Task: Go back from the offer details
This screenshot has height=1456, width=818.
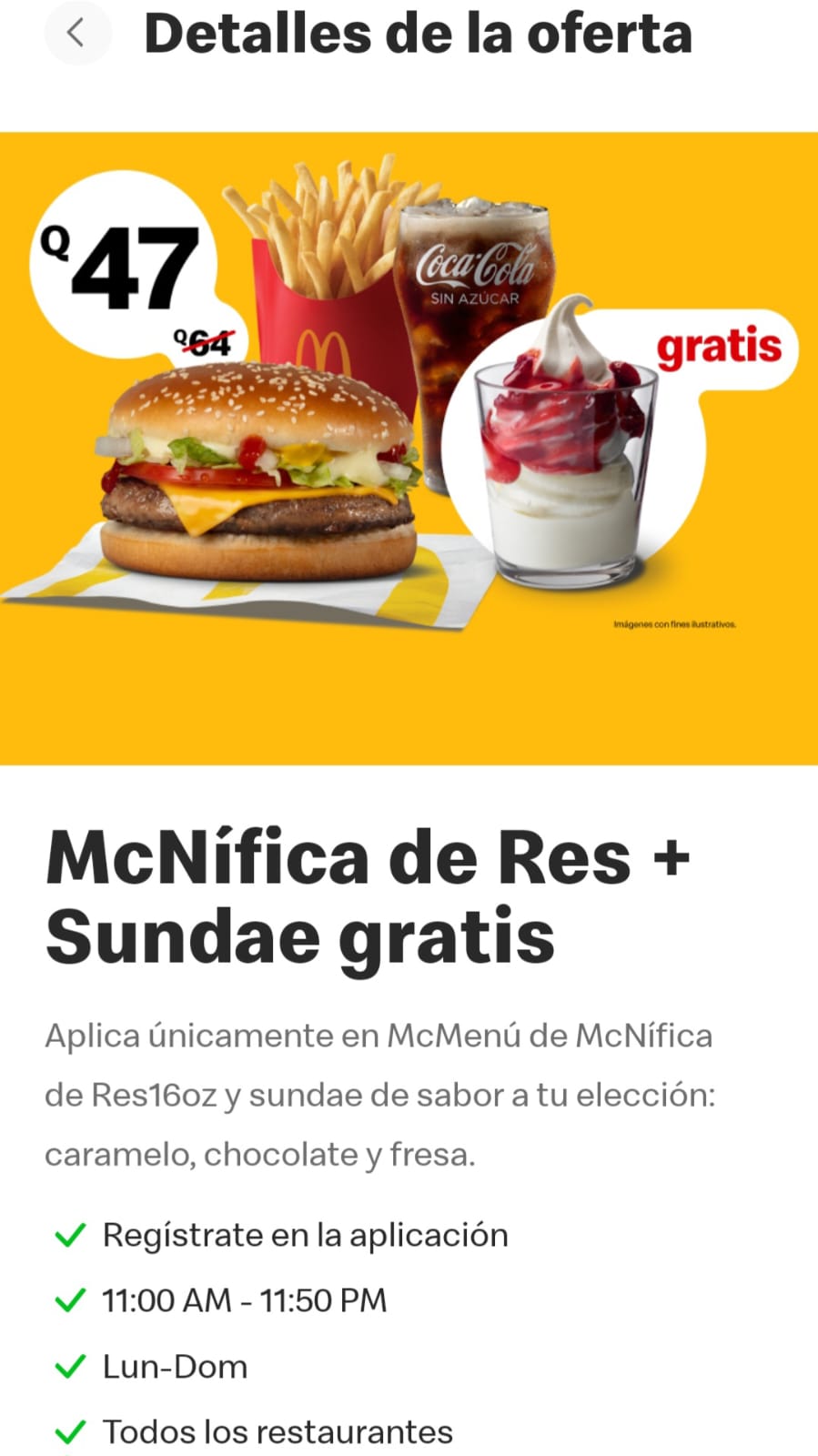Action: (77, 34)
